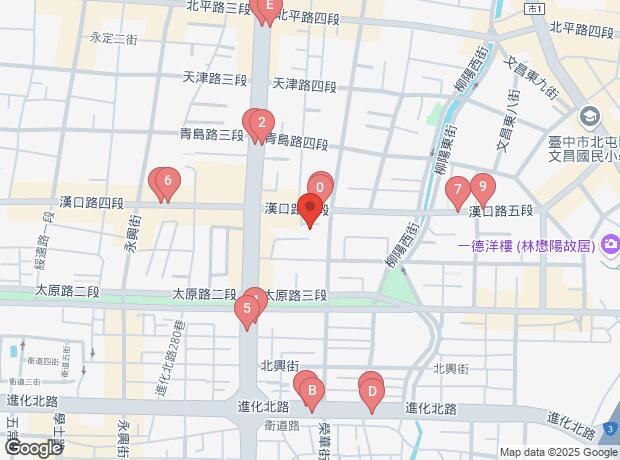Open map marker labeled 0

[x=321, y=186]
